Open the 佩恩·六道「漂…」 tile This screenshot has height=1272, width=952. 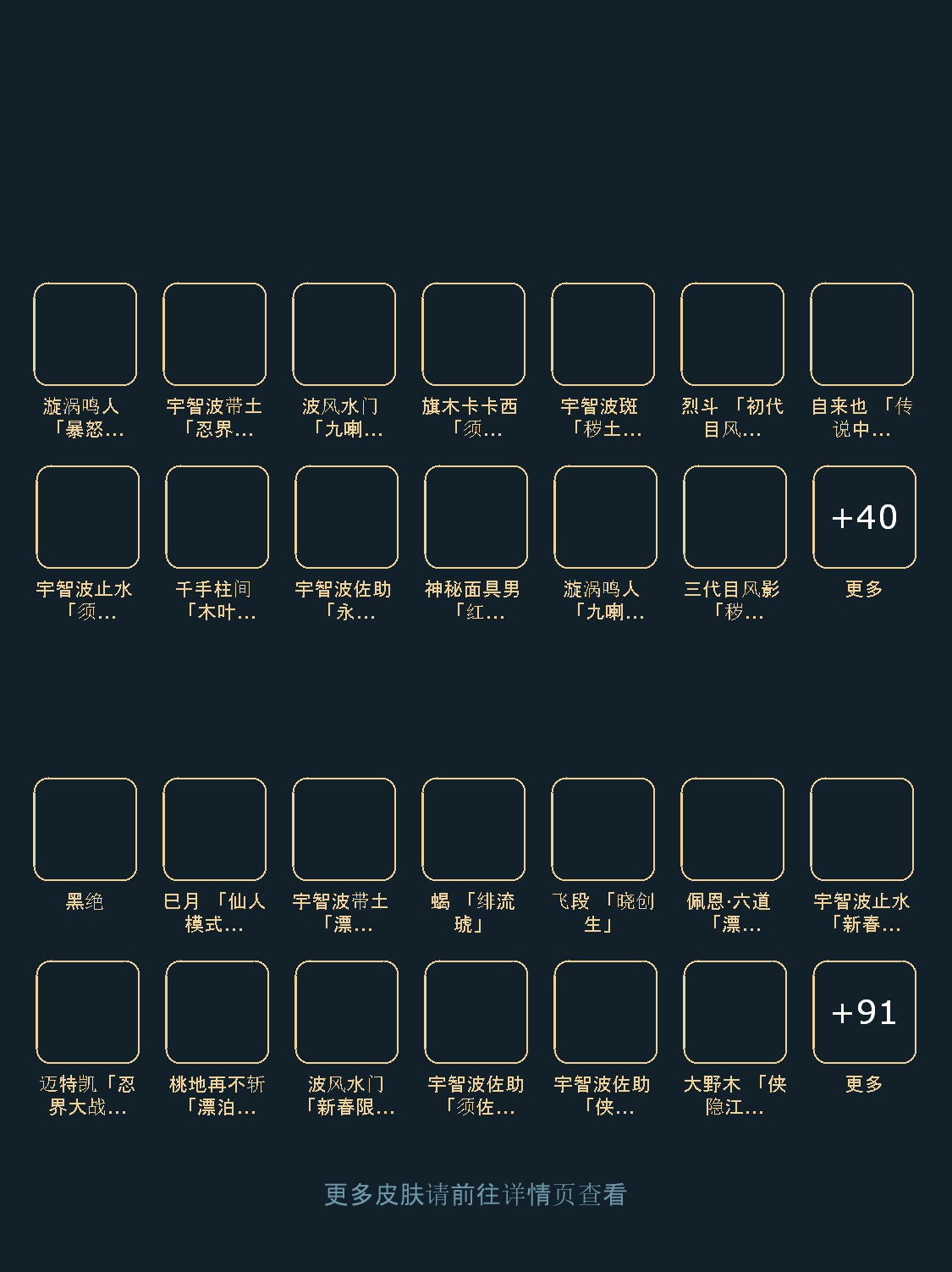732,829
